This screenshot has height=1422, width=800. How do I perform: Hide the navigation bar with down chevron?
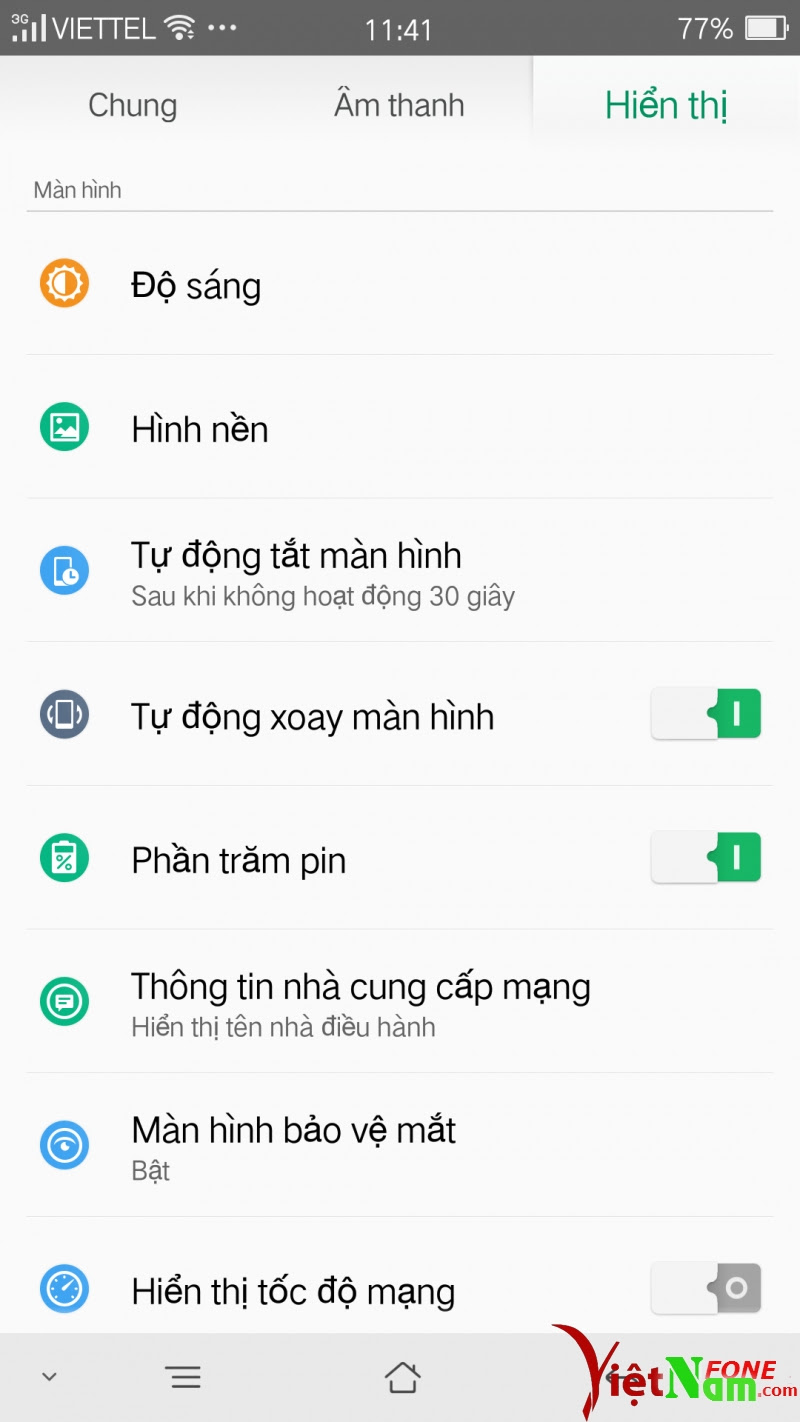[49, 1377]
